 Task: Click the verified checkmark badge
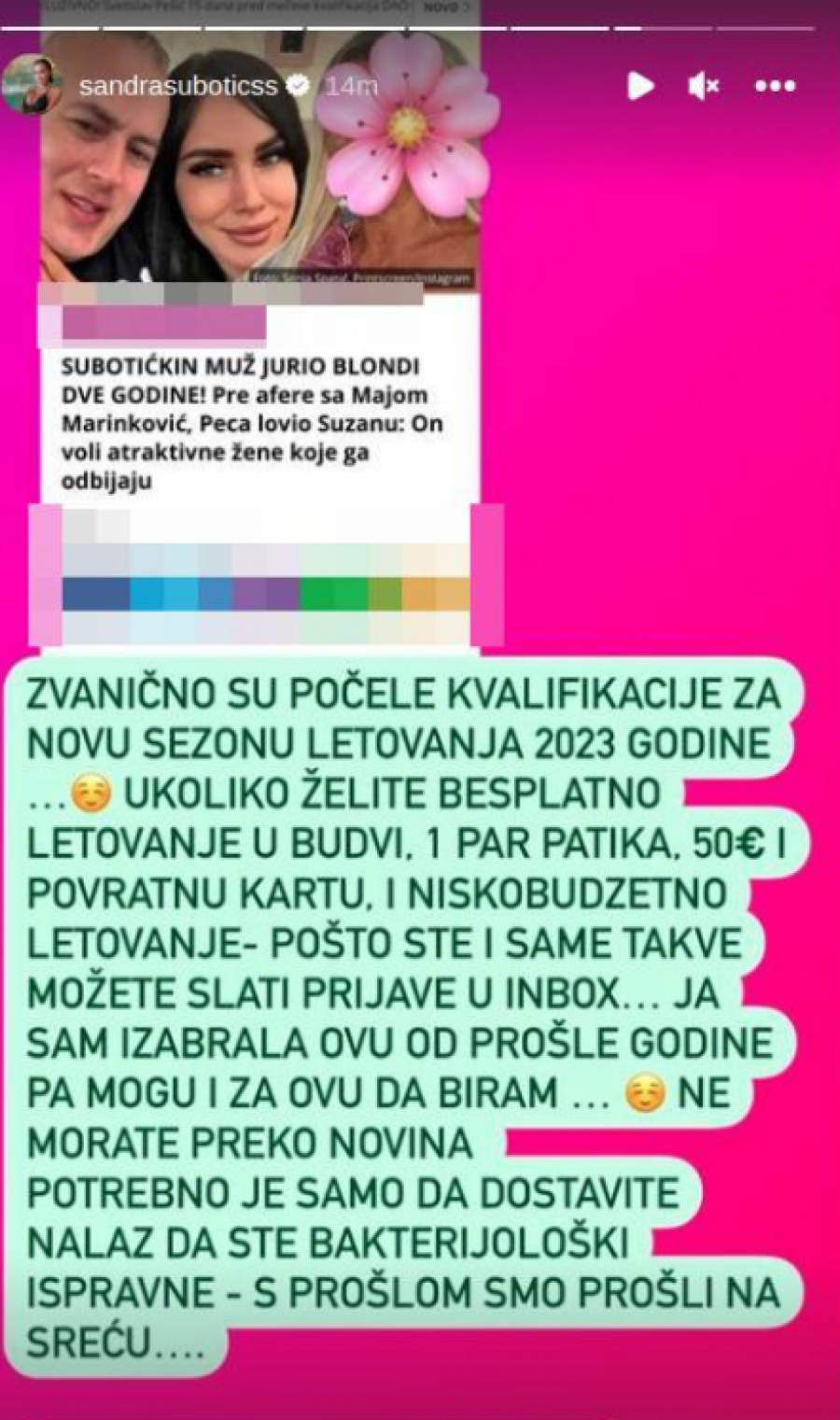click(x=298, y=86)
